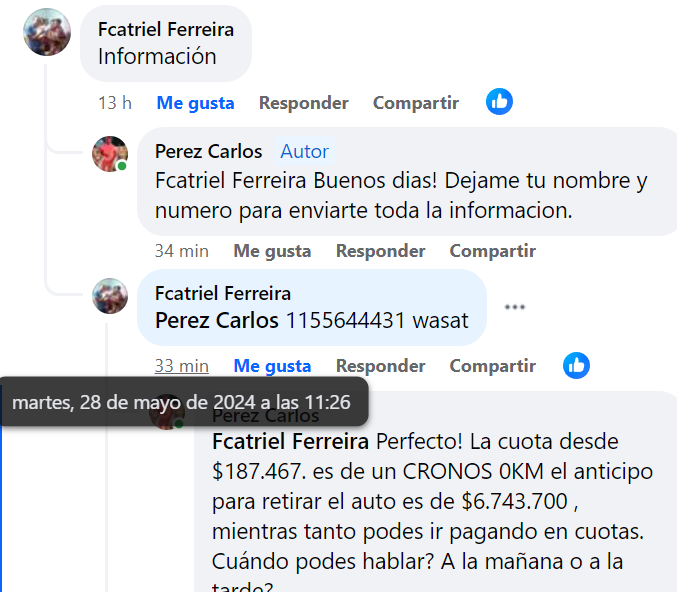677x592 pixels.
Task: Like Perez Carlos's Buenos dias reply
Action: [x=272, y=251]
